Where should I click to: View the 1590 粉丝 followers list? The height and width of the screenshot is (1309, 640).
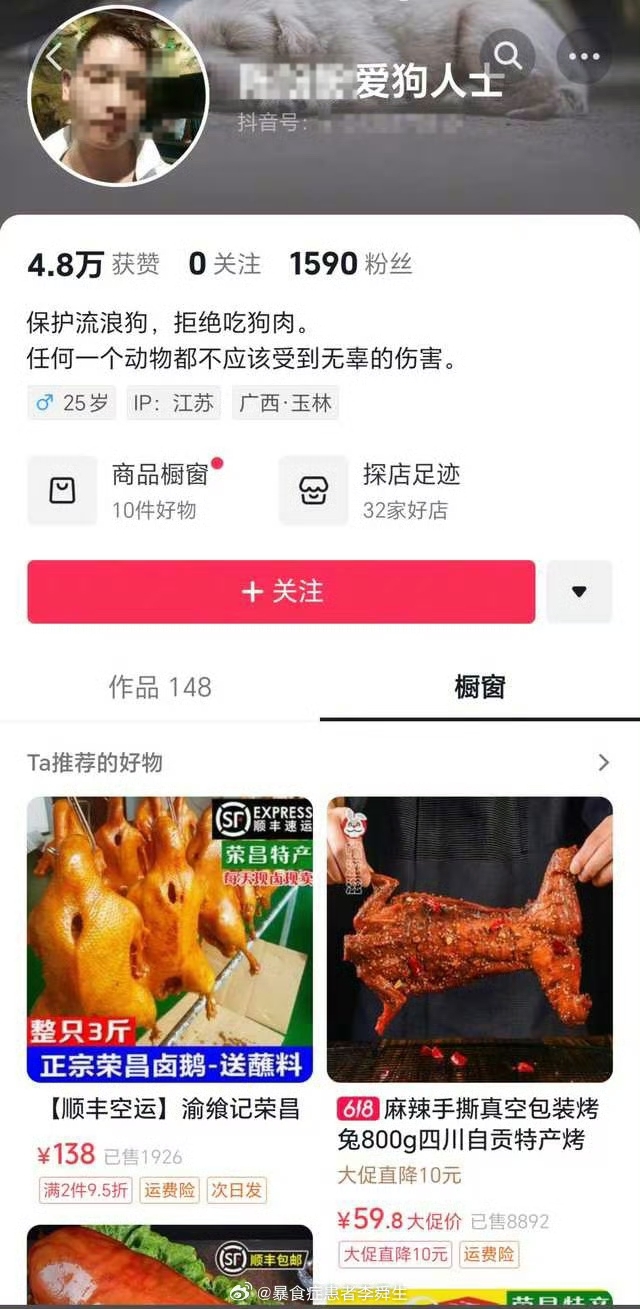tap(350, 264)
